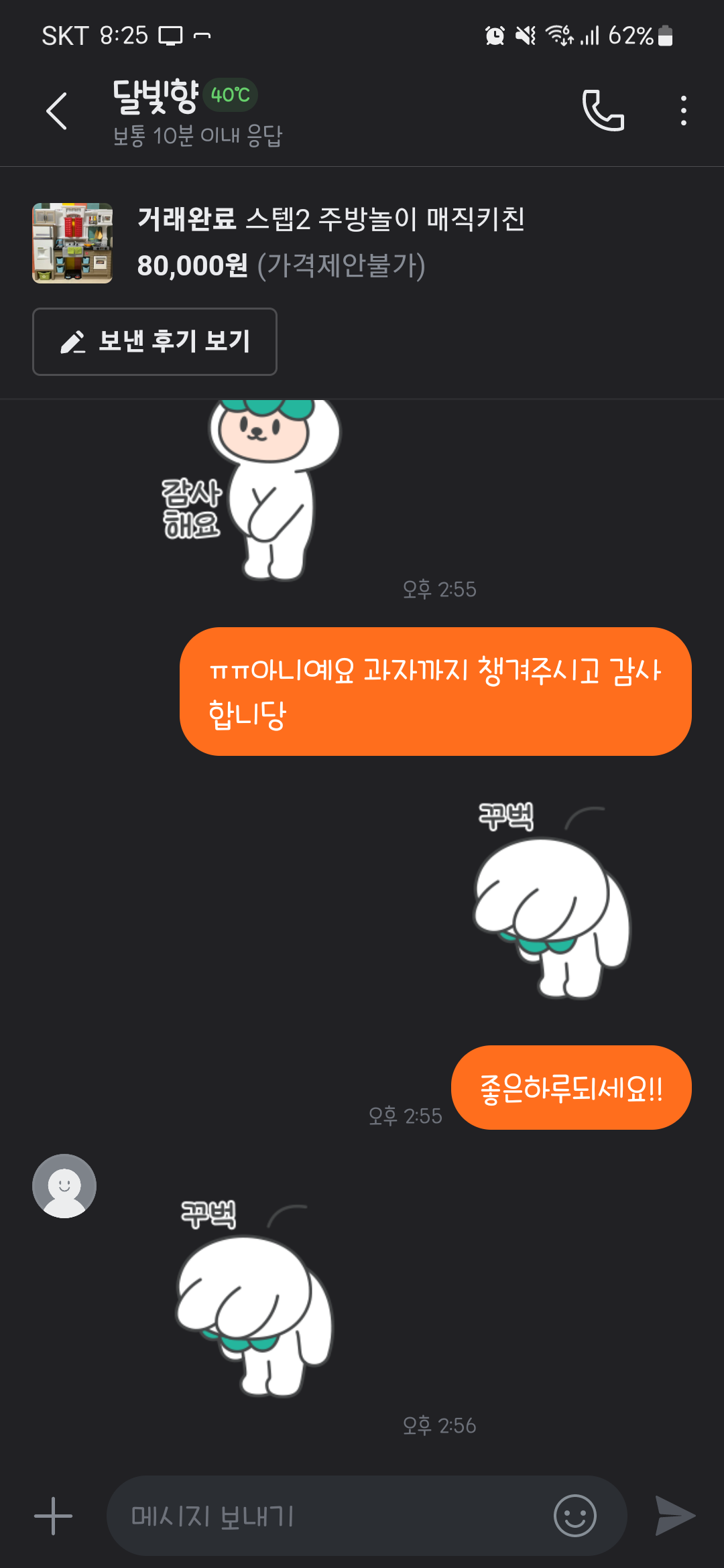Screen dimensions: 724x1568
Task: Call 달빛향 with the phone icon
Action: tap(603, 111)
